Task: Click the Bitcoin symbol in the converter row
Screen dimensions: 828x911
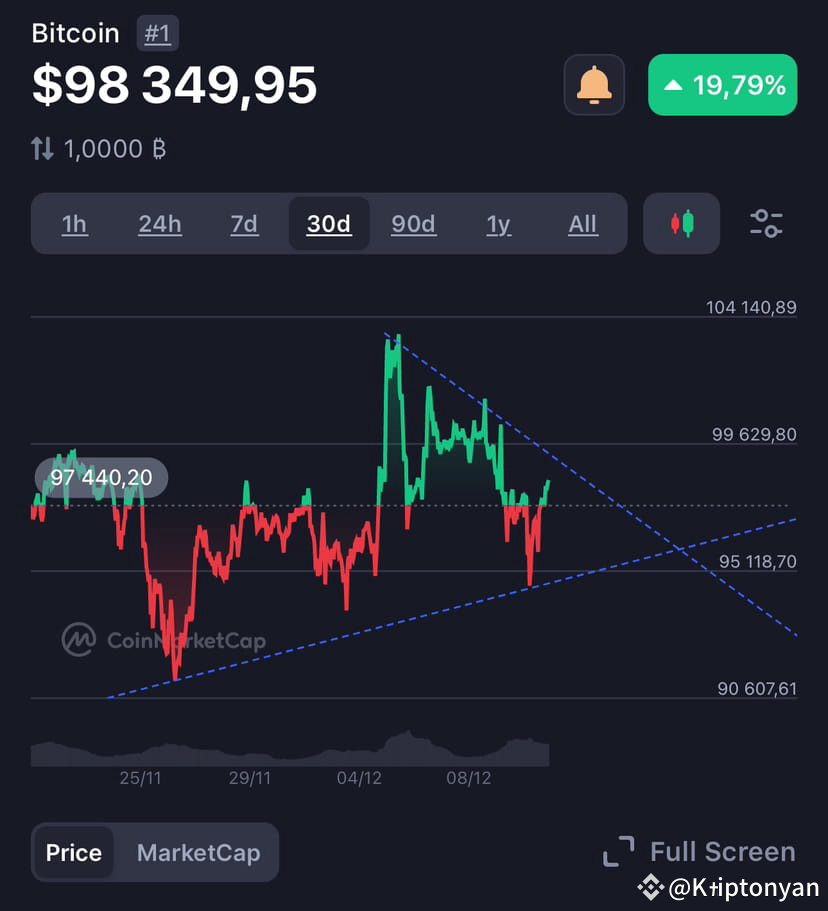Action: point(155,148)
